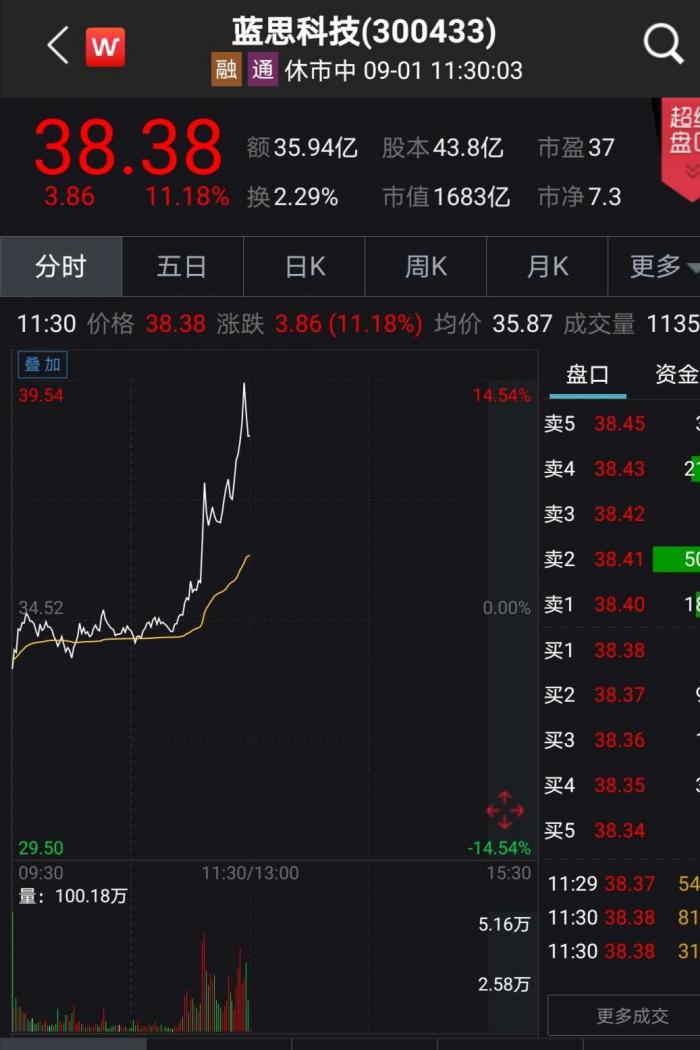Select the 周K chart tab
This screenshot has height=1050, width=700.
[x=426, y=267]
